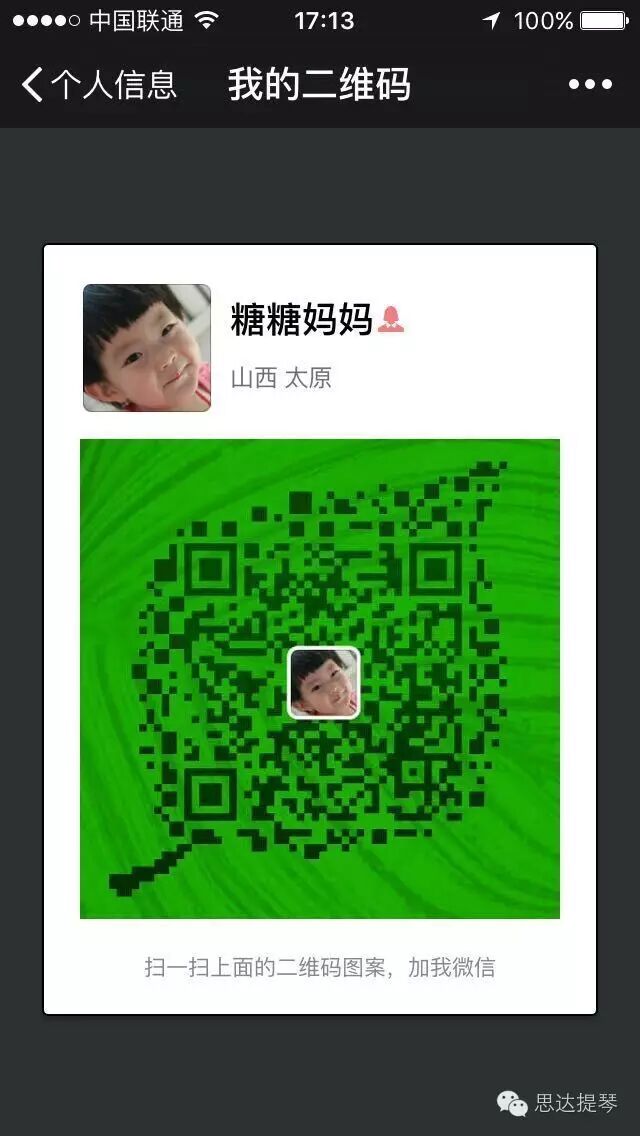Image resolution: width=640 pixels, height=1136 pixels.
Task: Open the three-dot overflow menu
Action: [590, 85]
